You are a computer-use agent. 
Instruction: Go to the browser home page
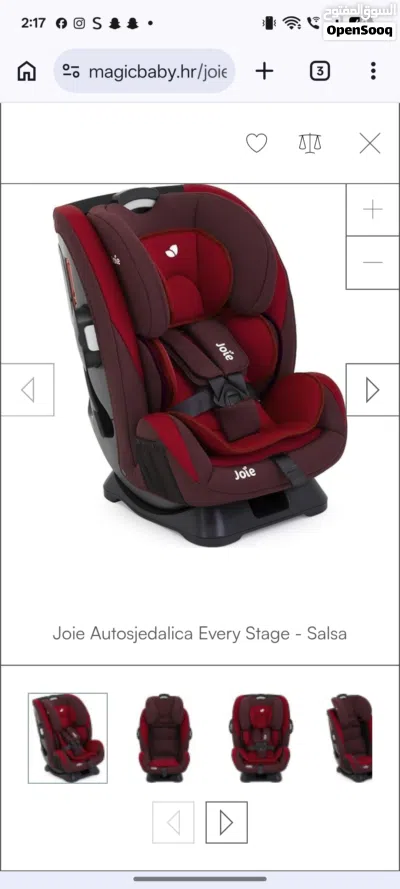[x=27, y=71]
